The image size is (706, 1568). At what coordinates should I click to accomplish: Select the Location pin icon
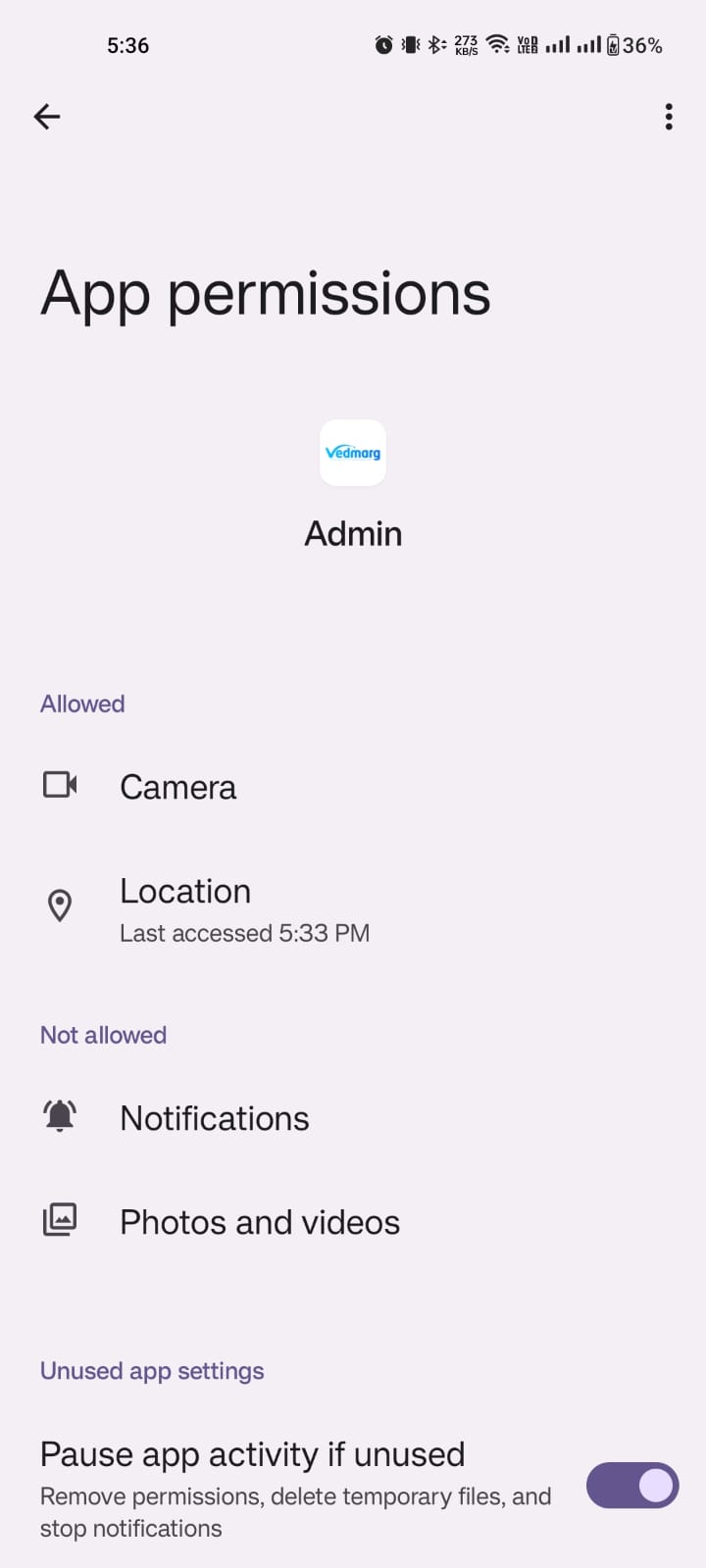pyautogui.click(x=59, y=905)
